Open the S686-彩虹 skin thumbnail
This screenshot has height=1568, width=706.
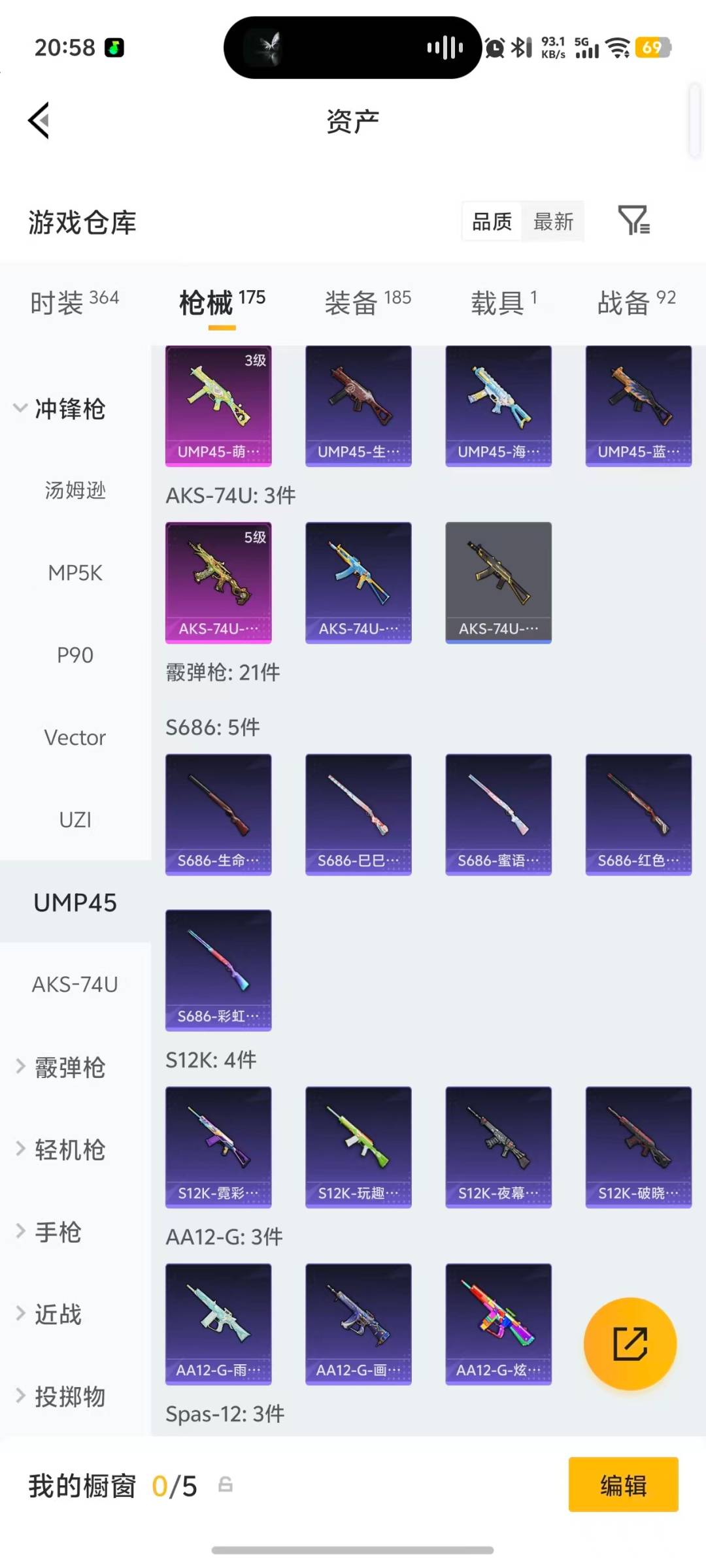[x=218, y=970]
